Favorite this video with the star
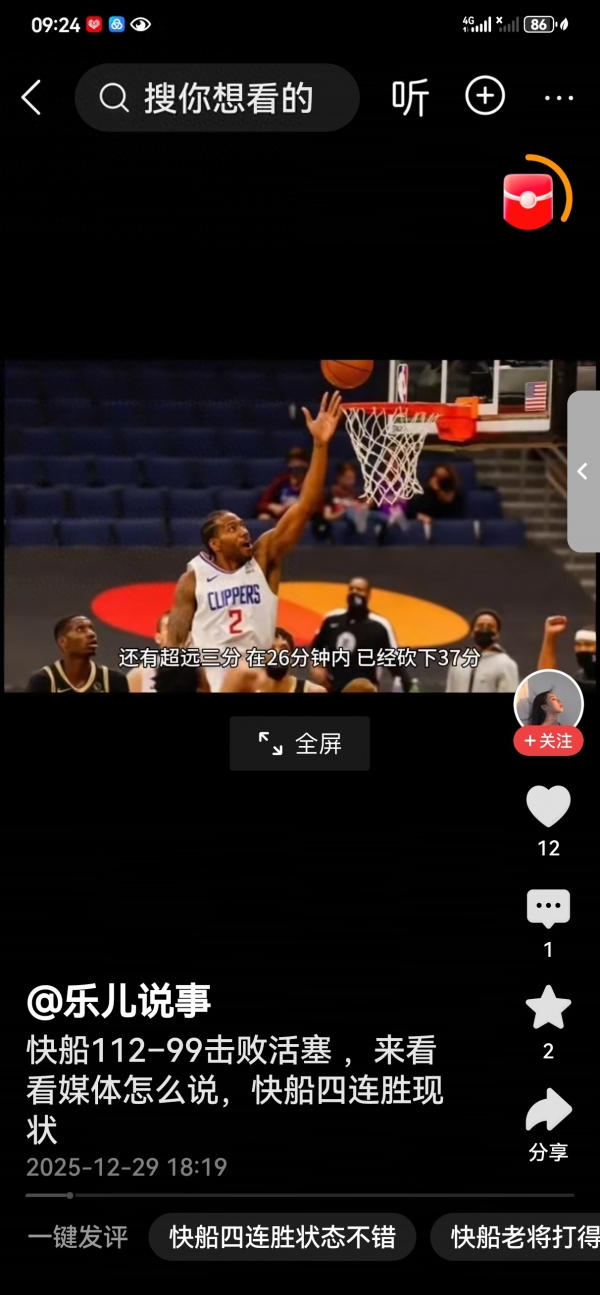600x1295 pixels. pos(548,1008)
